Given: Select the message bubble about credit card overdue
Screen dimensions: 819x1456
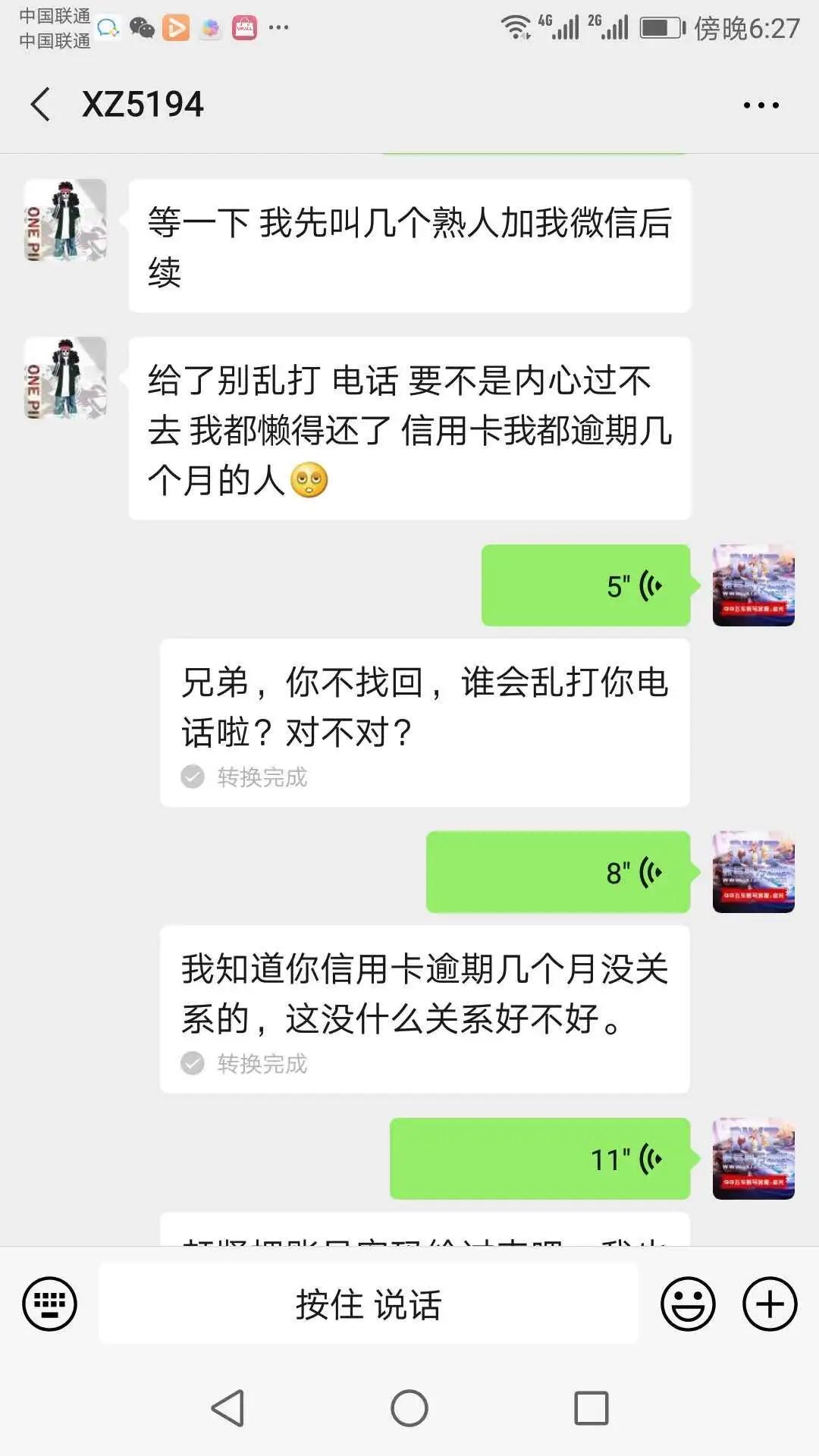Looking at the screenshot, I should 409,428.
